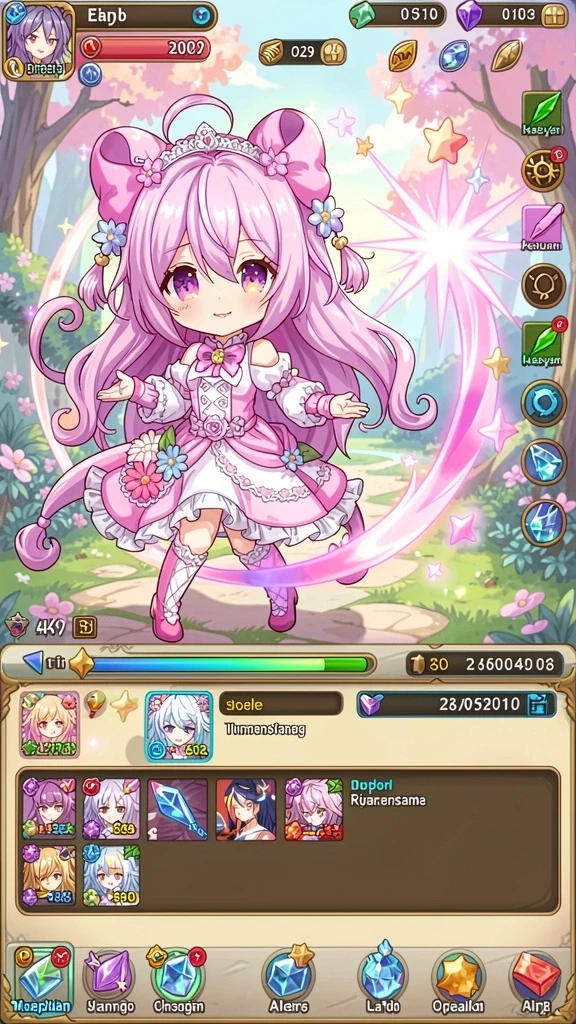Image resolution: width=576 pixels, height=1024 pixels.
Task: Switch to the Opeallan tab
Action: [459, 980]
